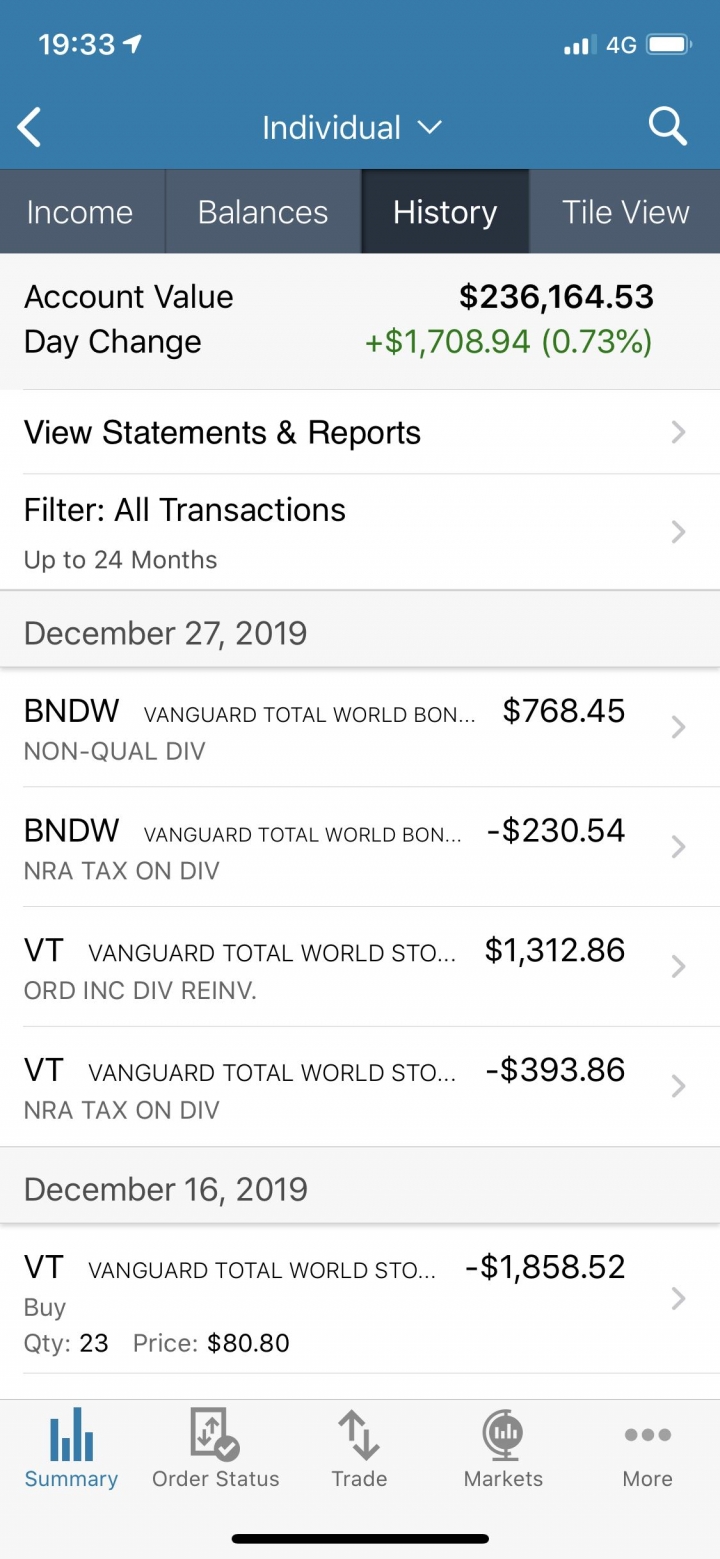Image resolution: width=720 pixels, height=1559 pixels.
Task: Expand the Individual account dropdown
Action: pyautogui.click(x=352, y=128)
